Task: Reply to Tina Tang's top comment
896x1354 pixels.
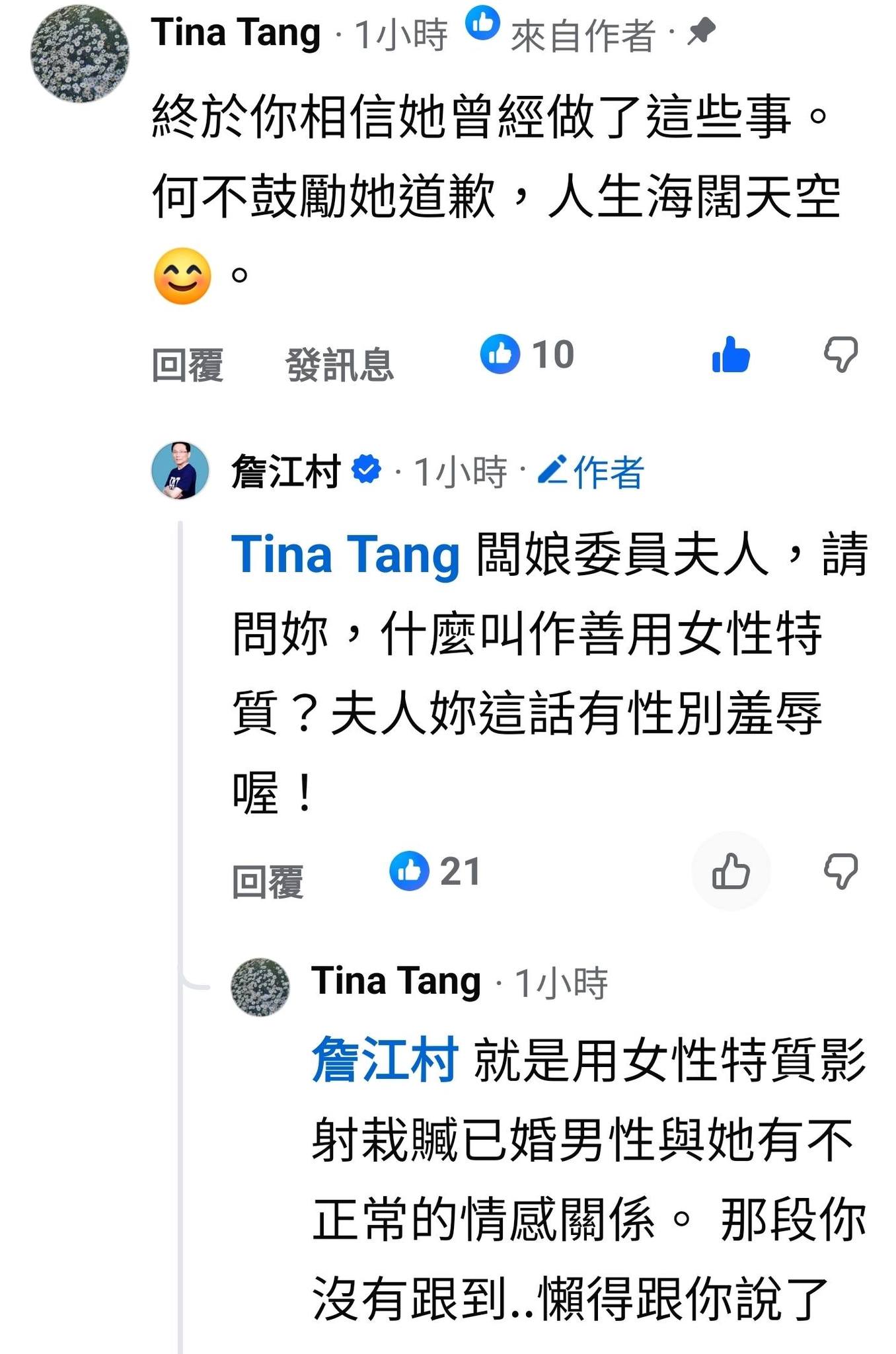Action: (188, 364)
